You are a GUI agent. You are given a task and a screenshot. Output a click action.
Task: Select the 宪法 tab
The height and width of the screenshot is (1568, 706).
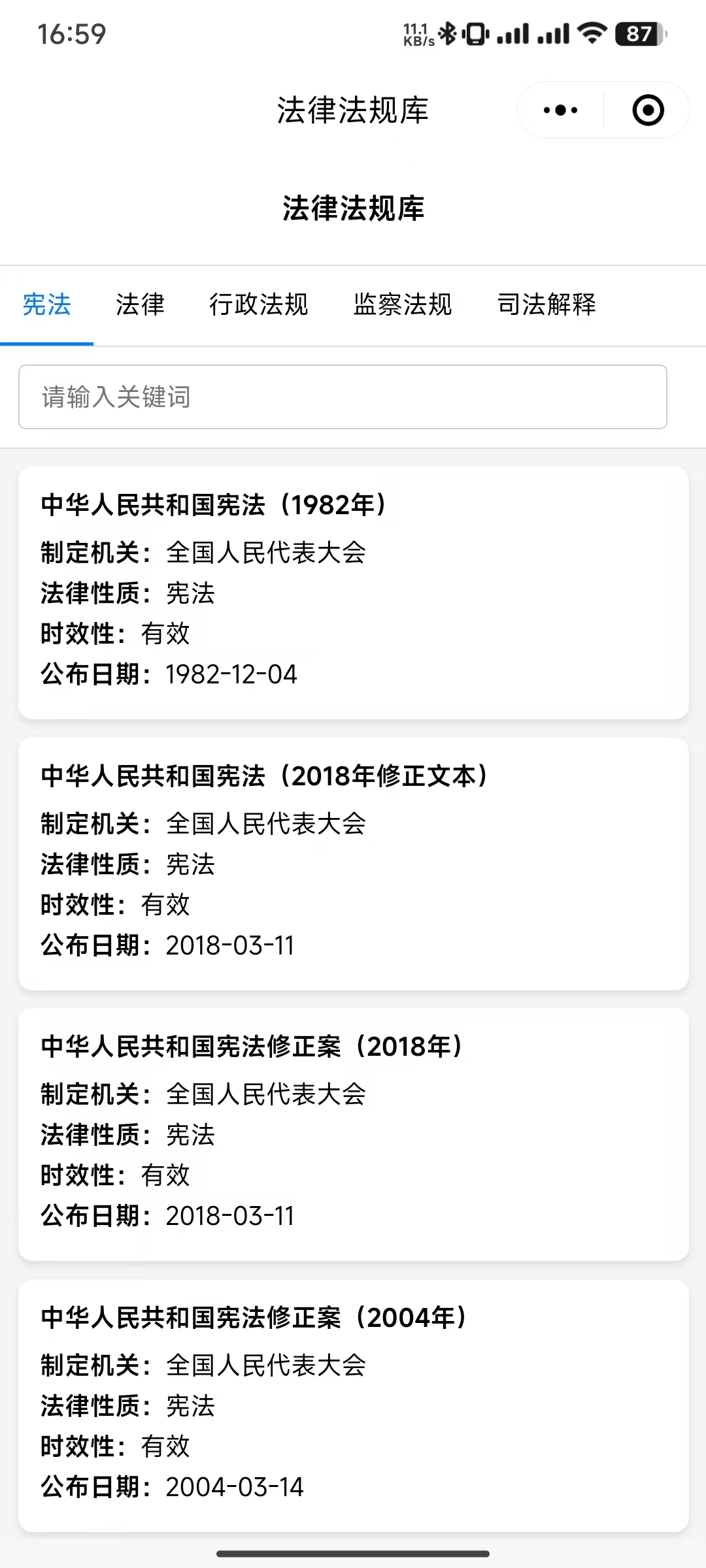pos(46,304)
